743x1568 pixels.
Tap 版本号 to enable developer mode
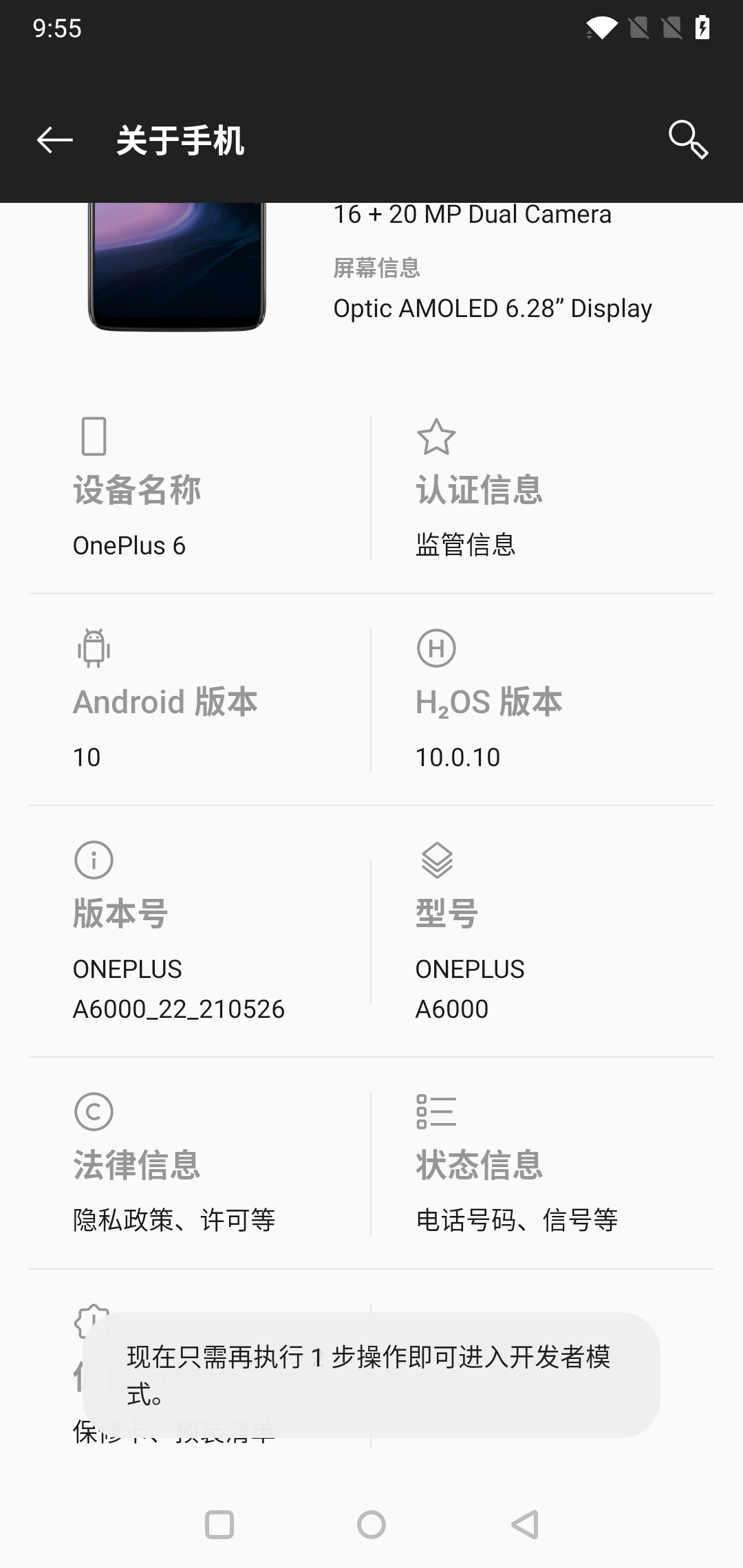point(200,932)
